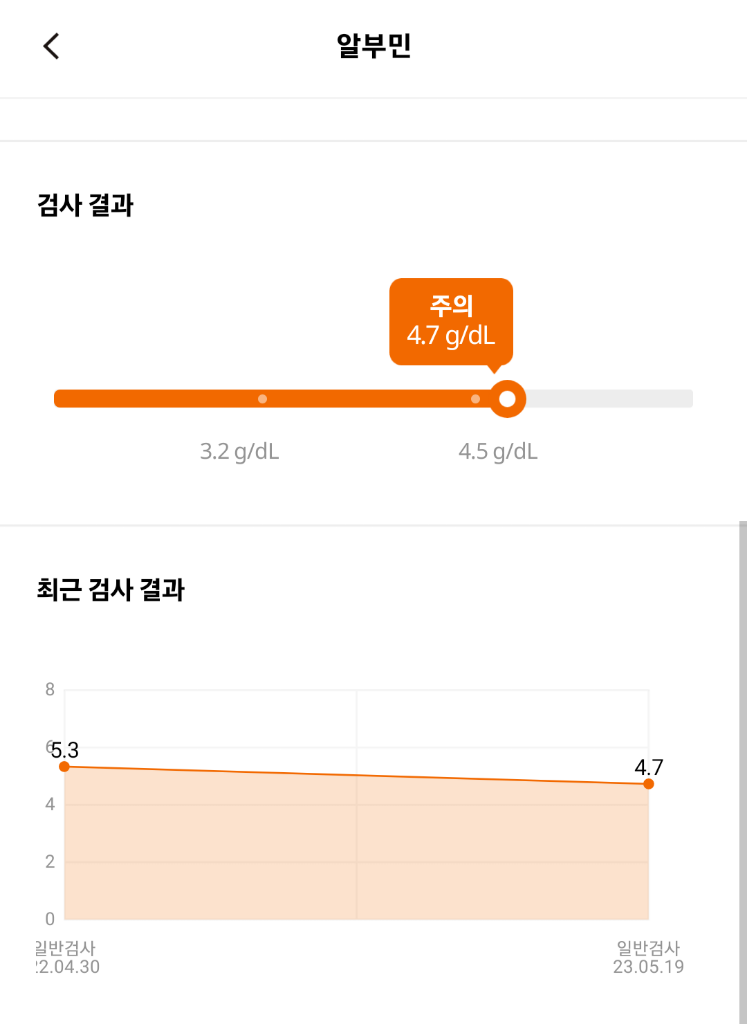Tap the 5.3 data point on the chart
This screenshot has width=747, height=1024.
pos(64,767)
